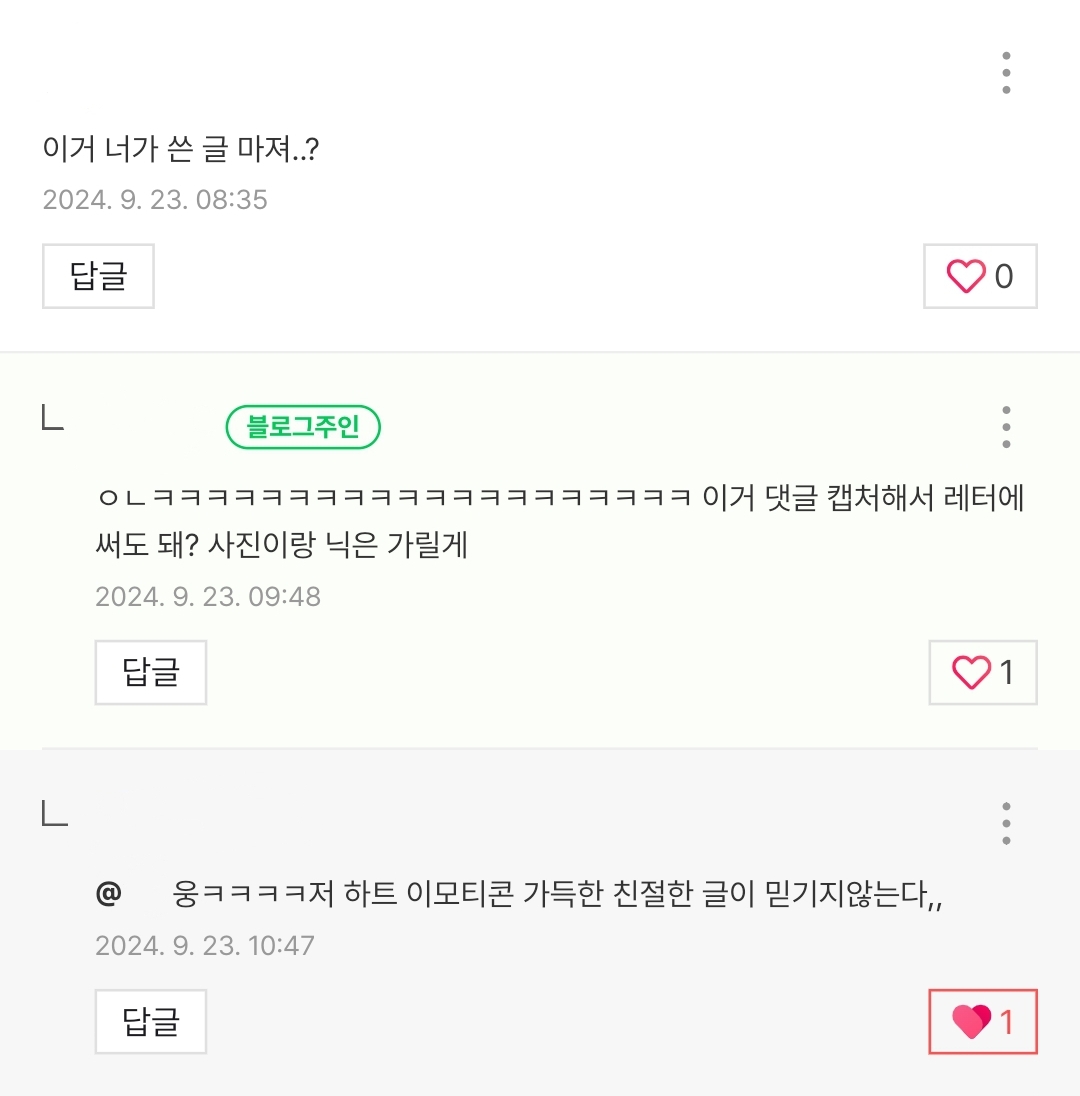Viewport: 1080px width, 1096px height.
Task: Open the options menu for the first comment
Action: (x=1006, y=73)
